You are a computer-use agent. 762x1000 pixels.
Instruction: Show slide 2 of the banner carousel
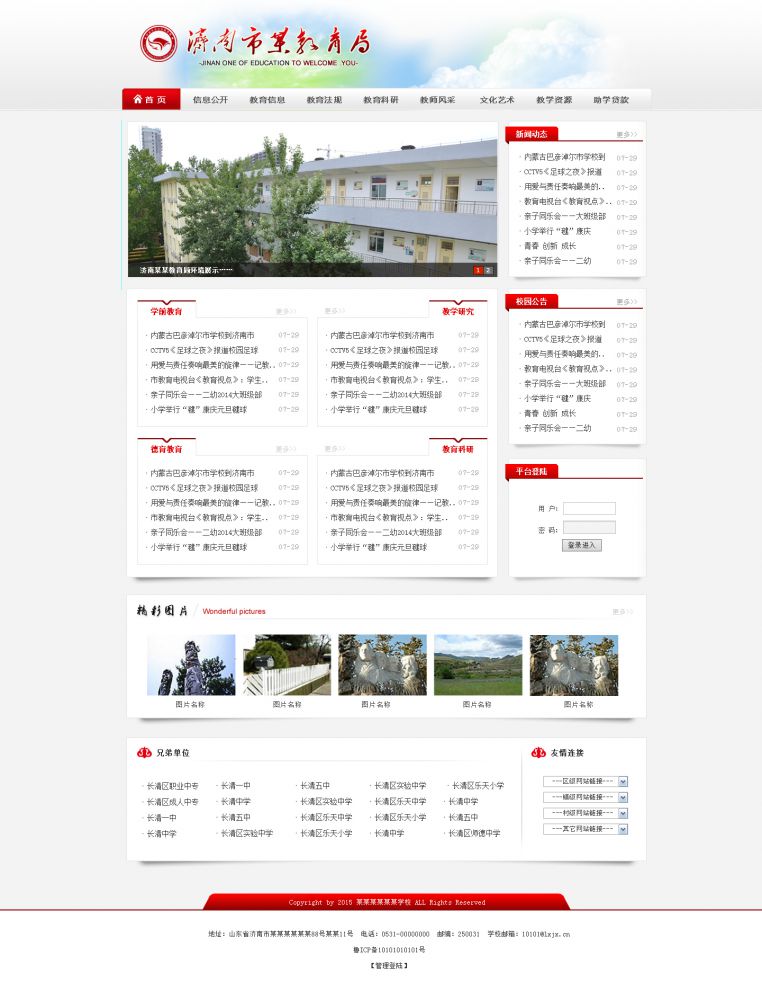(x=488, y=270)
